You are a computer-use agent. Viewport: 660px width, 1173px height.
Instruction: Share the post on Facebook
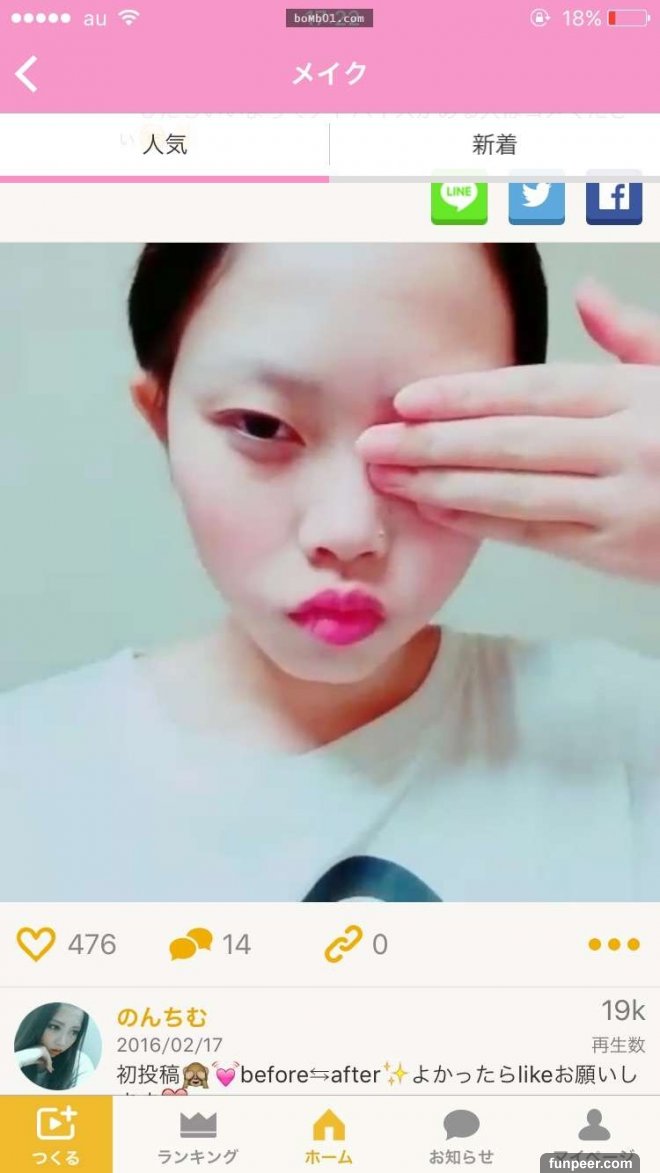pos(613,197)
